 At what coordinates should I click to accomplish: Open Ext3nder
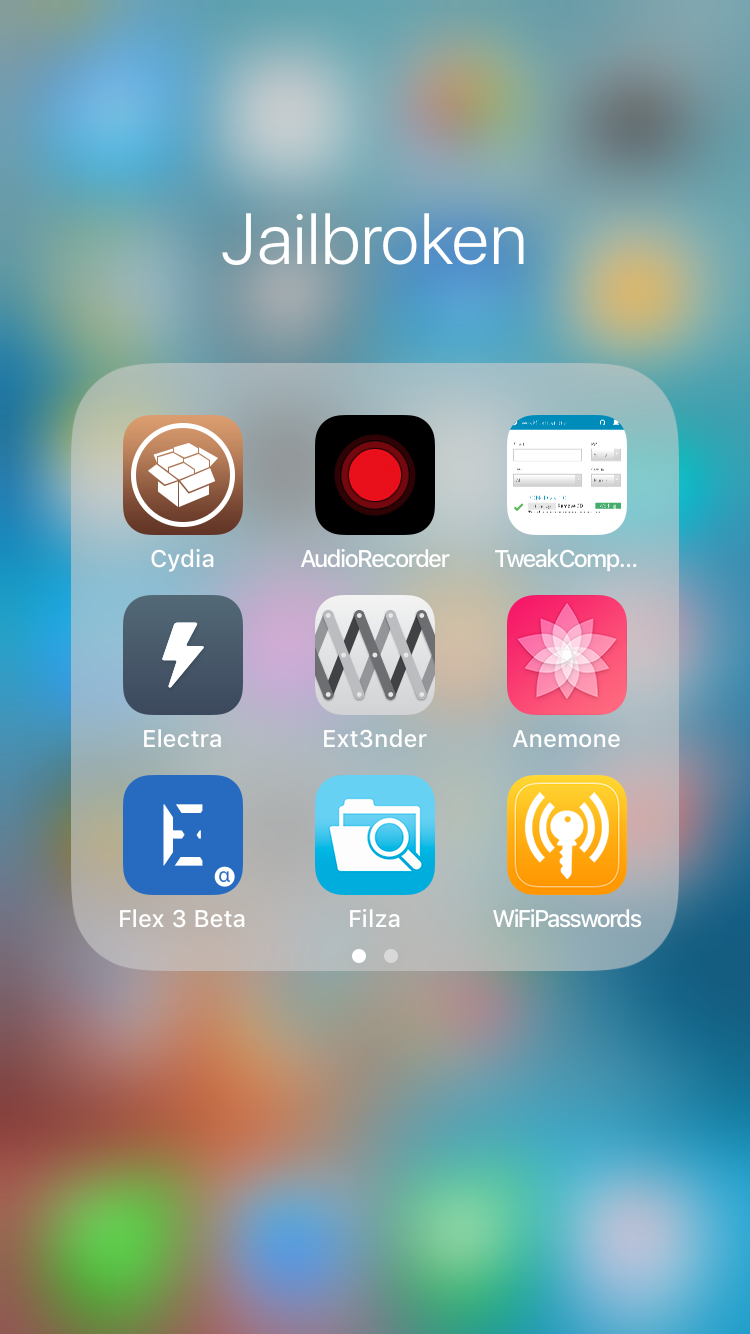click(x=374, y=655)
